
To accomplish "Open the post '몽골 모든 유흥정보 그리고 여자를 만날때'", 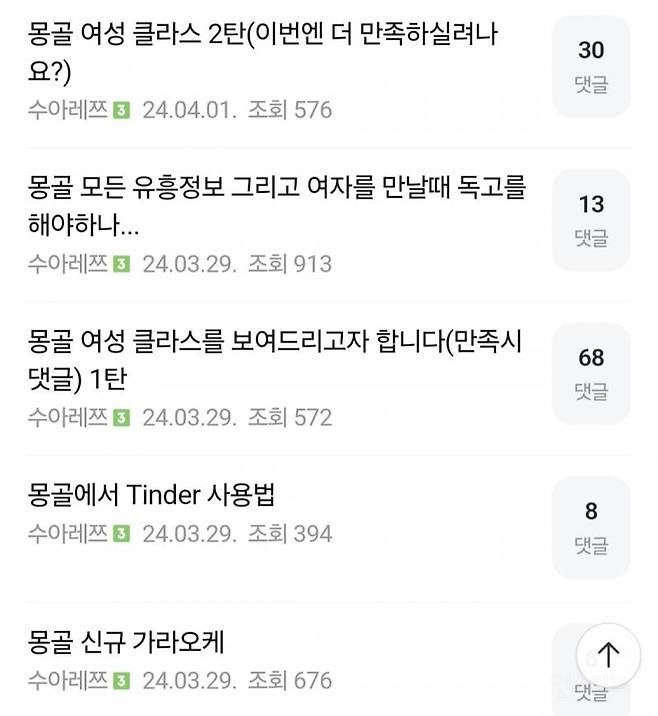I will (277, 205).
